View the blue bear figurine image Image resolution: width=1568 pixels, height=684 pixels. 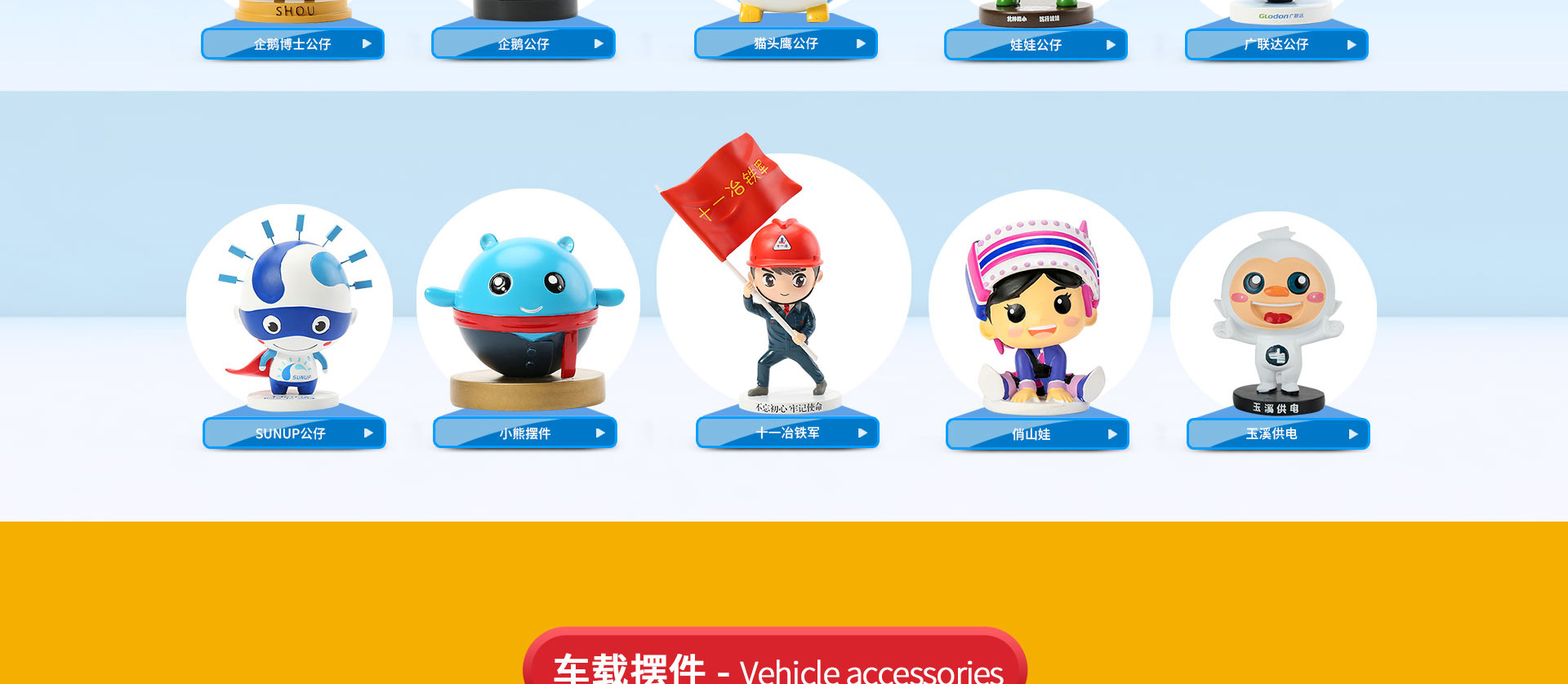(528, 314)
